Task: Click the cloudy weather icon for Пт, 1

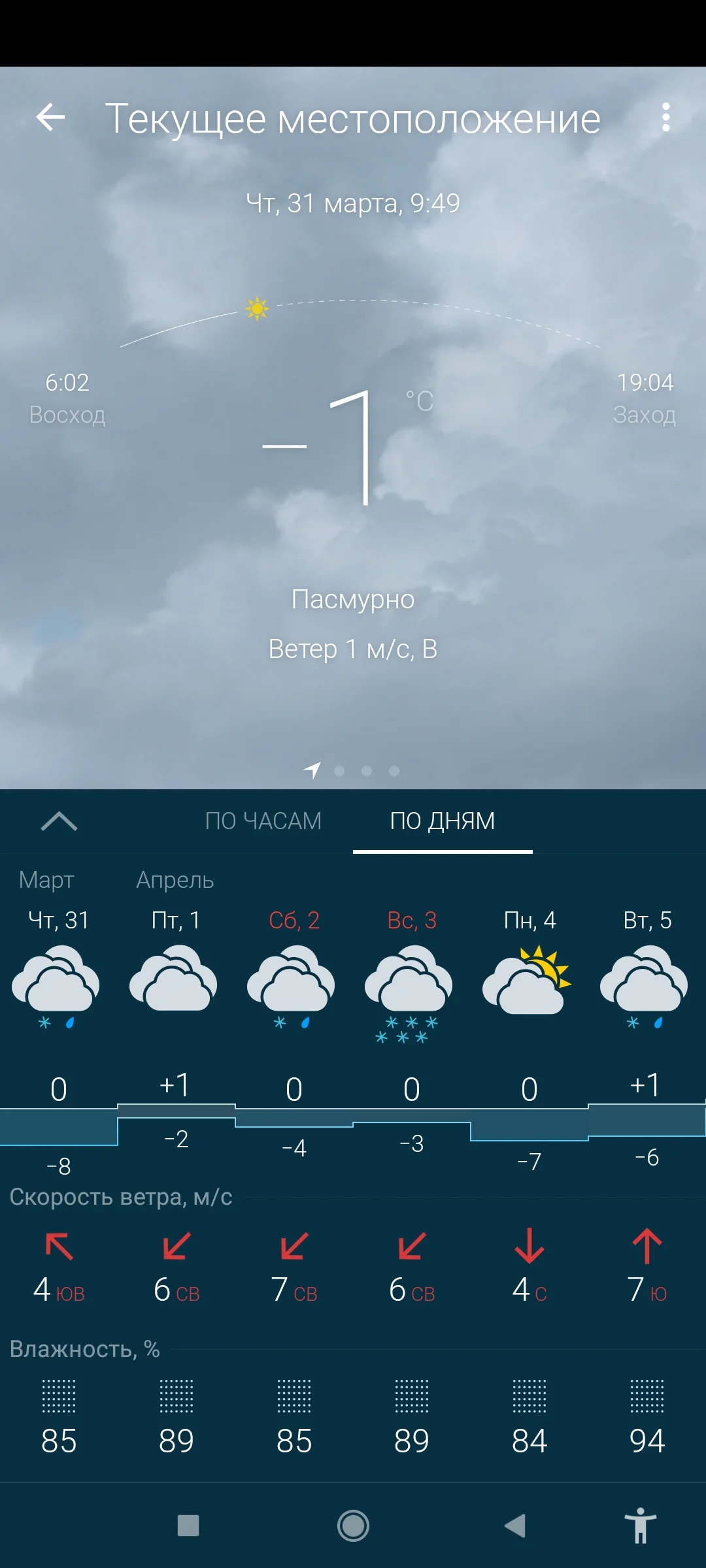Action: pyautogui.click(x=173, y=980)
